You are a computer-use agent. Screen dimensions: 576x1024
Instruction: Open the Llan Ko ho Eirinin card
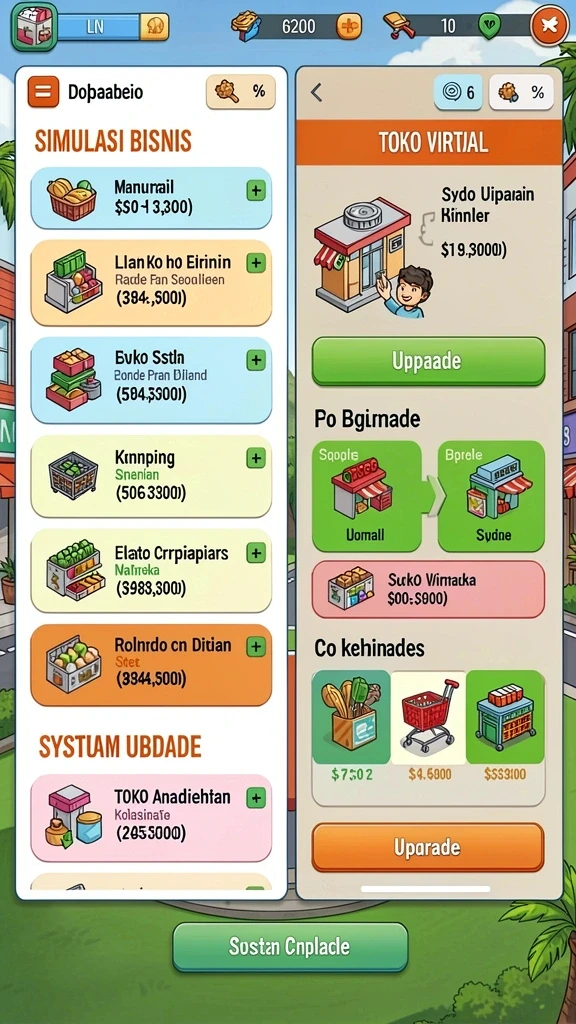click(x=151, y=283)
